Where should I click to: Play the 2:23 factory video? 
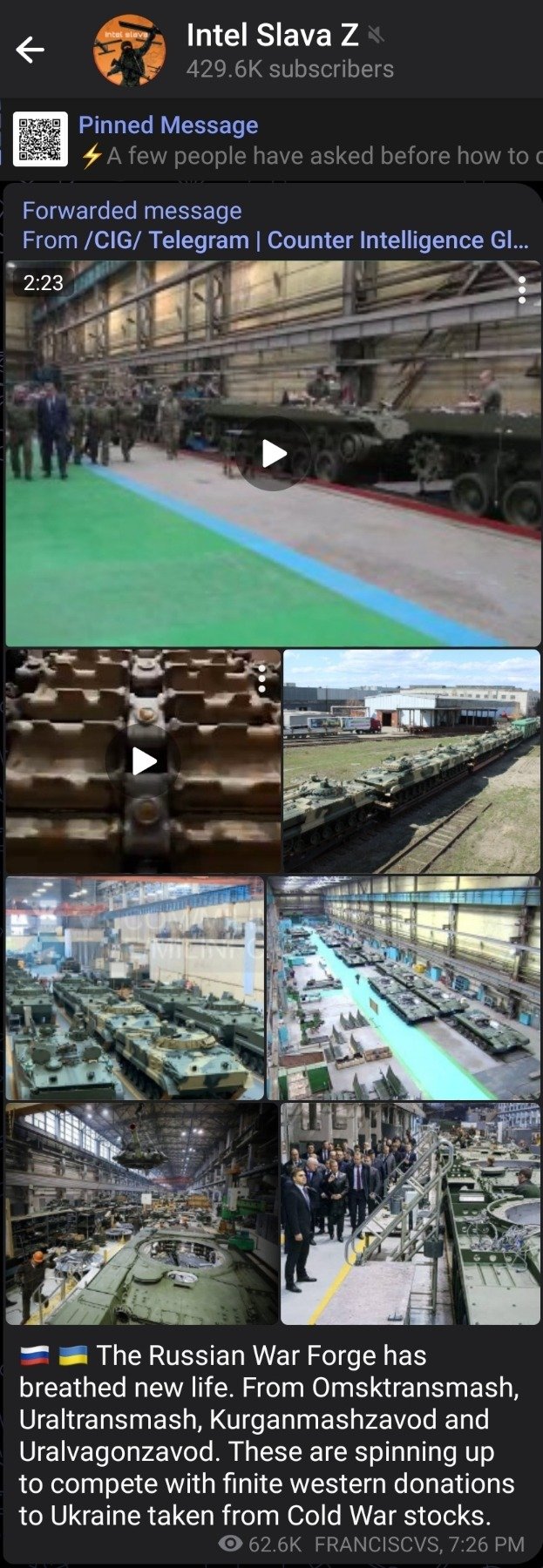[274, 453]
